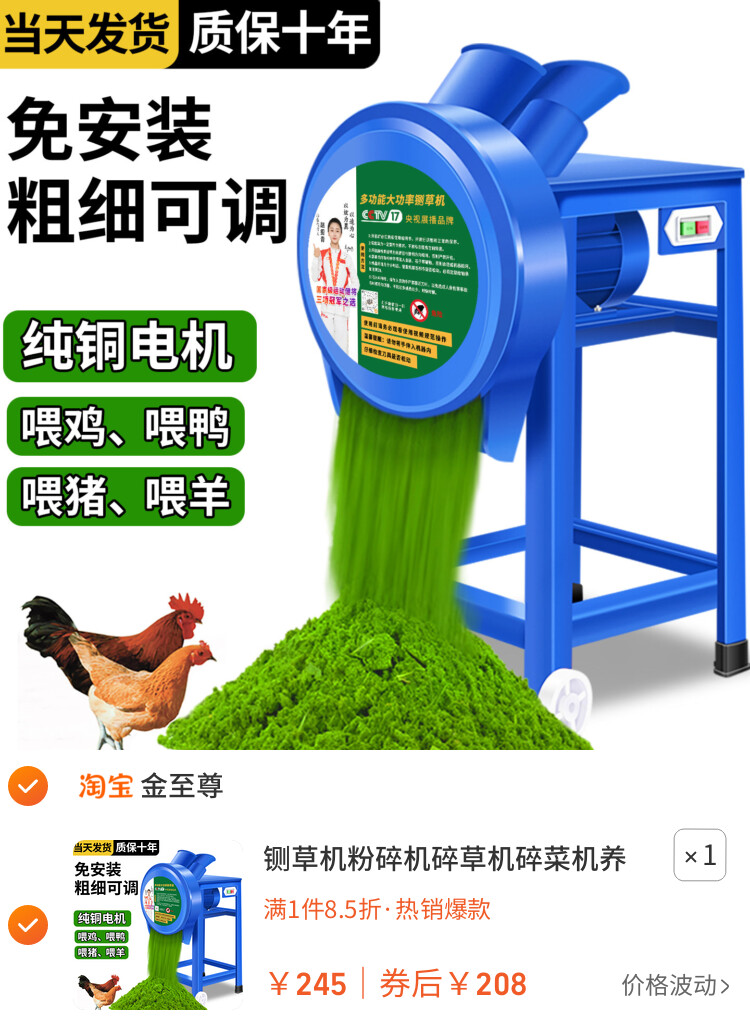Open the 铡草机粉碎机碎草机 product title
This screenshot has width=750, height=1030.
445,858
